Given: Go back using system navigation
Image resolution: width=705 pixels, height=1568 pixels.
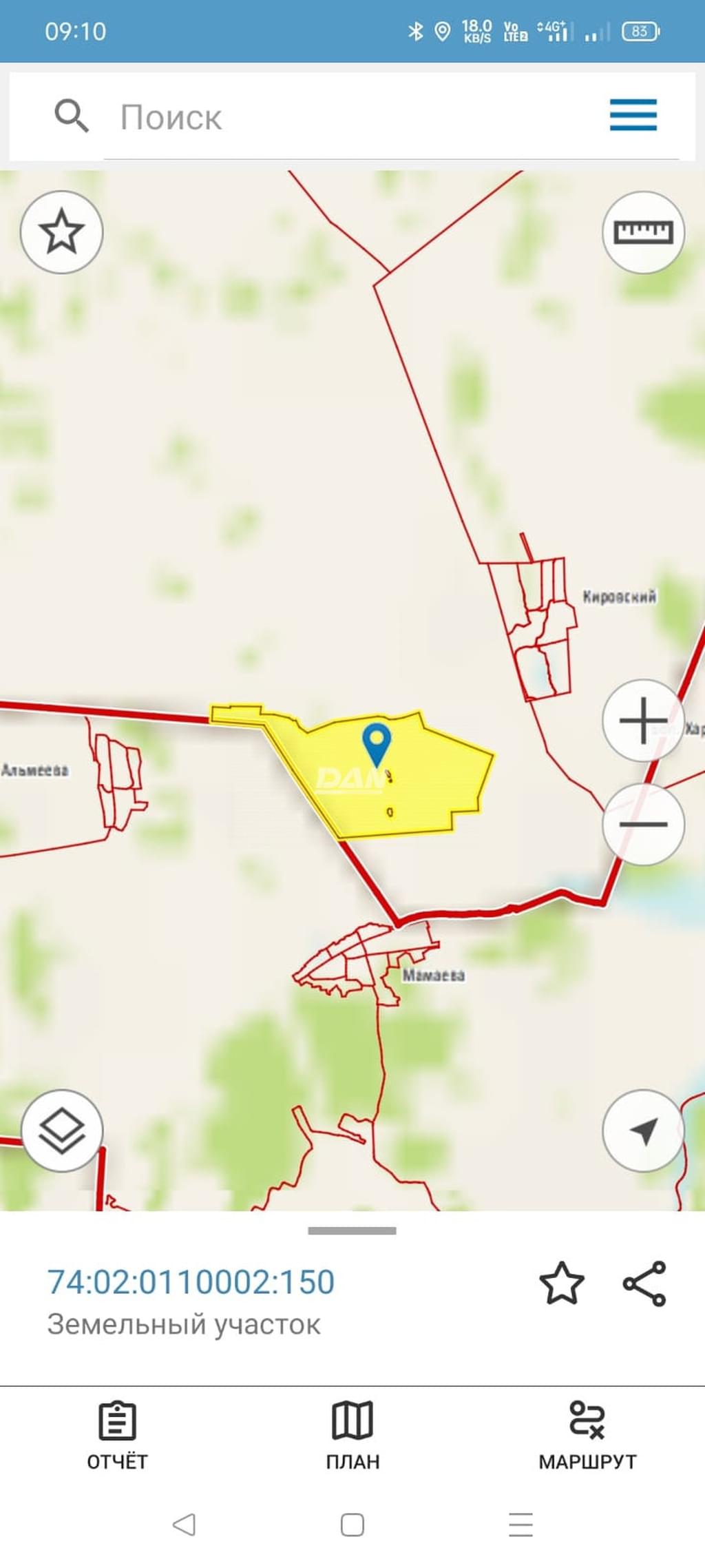Looking at the screenshot, I should pyautogui.click(x=184, y=1525).
